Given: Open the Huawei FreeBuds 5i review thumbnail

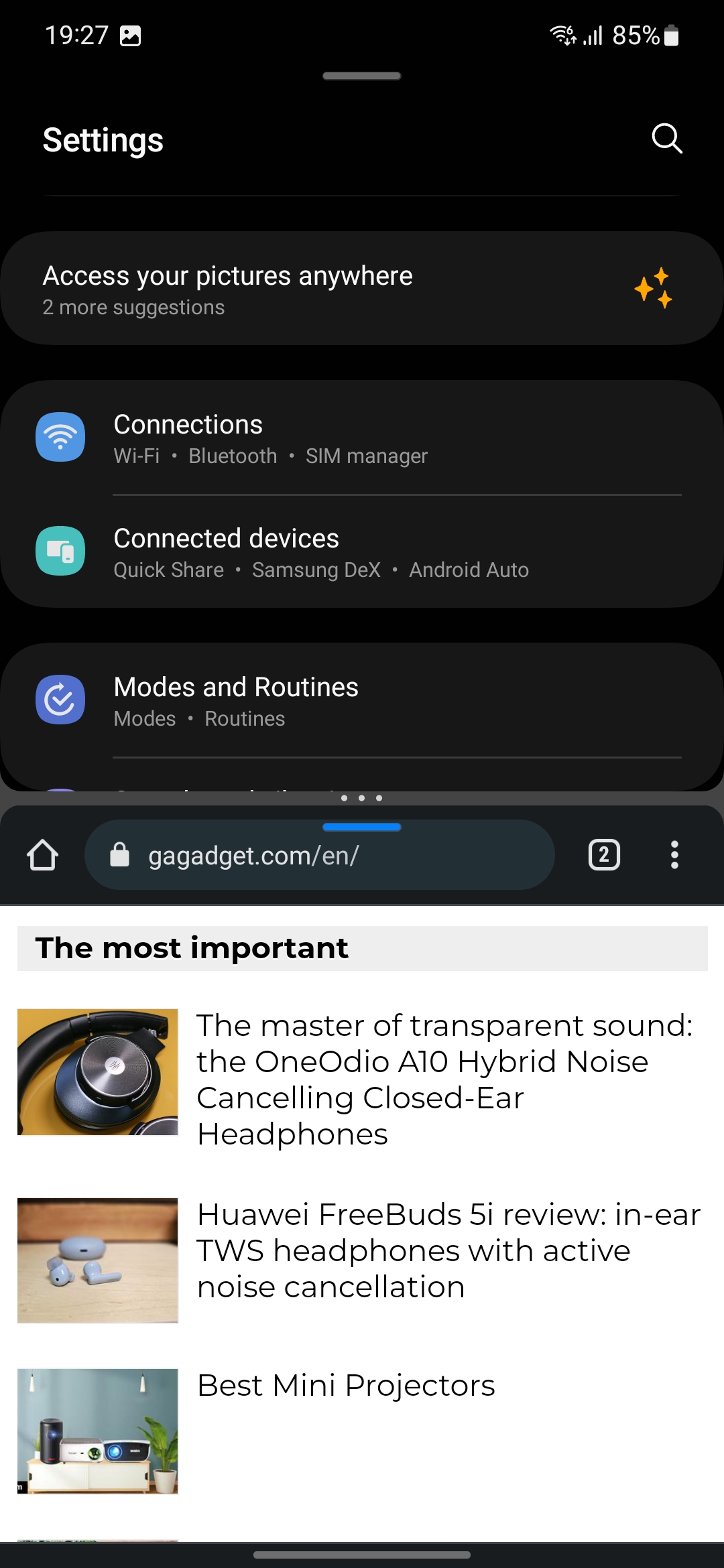Looking at the screenshot, I should 98,1260.
